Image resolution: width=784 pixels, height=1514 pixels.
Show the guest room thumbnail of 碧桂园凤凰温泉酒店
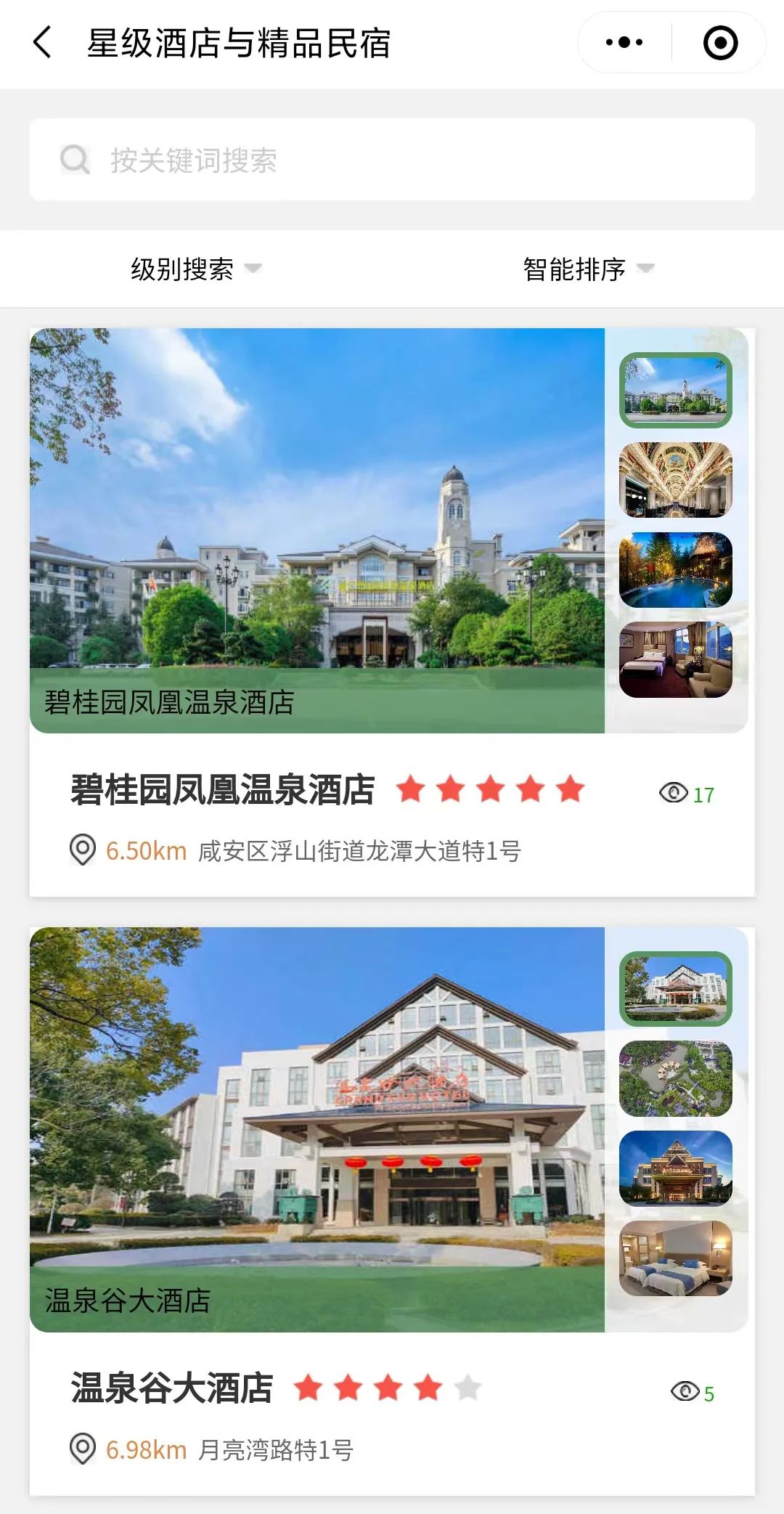675,660
